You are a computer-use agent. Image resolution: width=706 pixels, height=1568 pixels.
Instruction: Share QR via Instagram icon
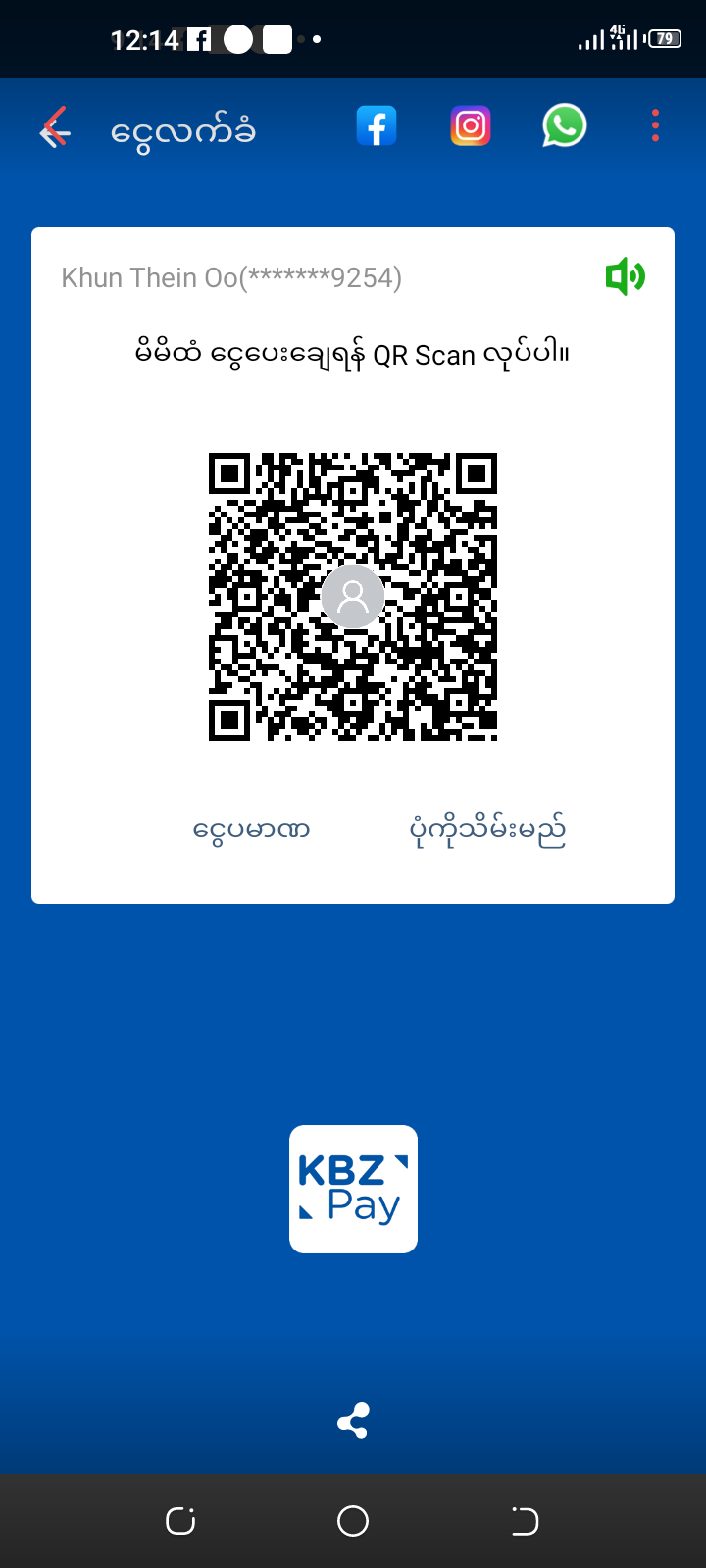point(471,126)
